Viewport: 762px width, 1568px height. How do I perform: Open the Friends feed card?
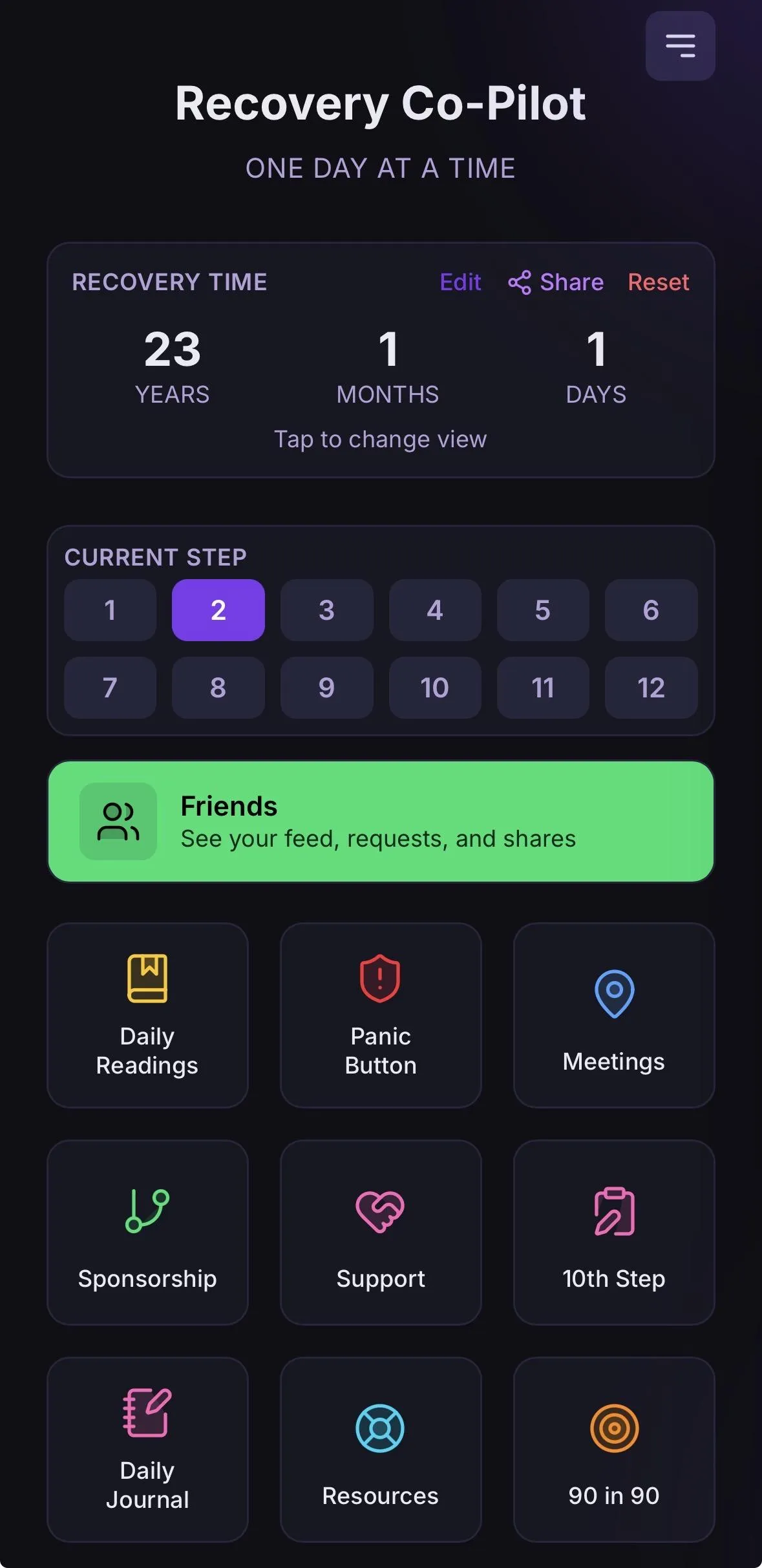[x=381, y=821]
